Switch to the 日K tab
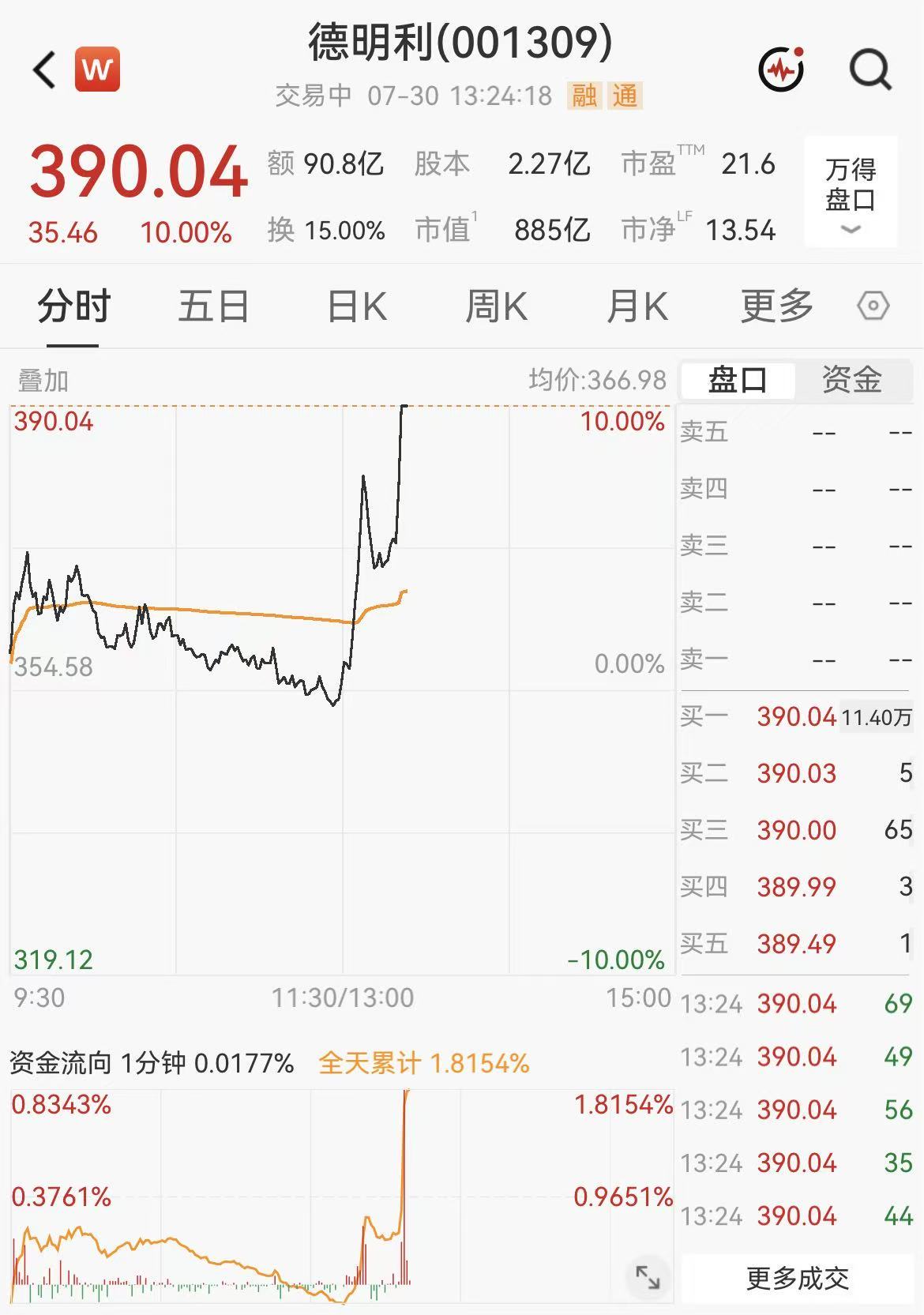Image resolution: width=924 pixels, height=1315 pixels. (357, 306)
